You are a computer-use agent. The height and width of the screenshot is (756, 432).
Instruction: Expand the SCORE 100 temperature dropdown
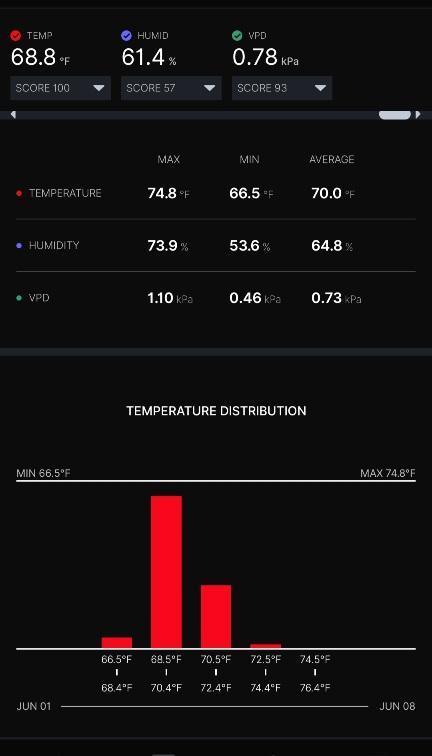point(60,88)
